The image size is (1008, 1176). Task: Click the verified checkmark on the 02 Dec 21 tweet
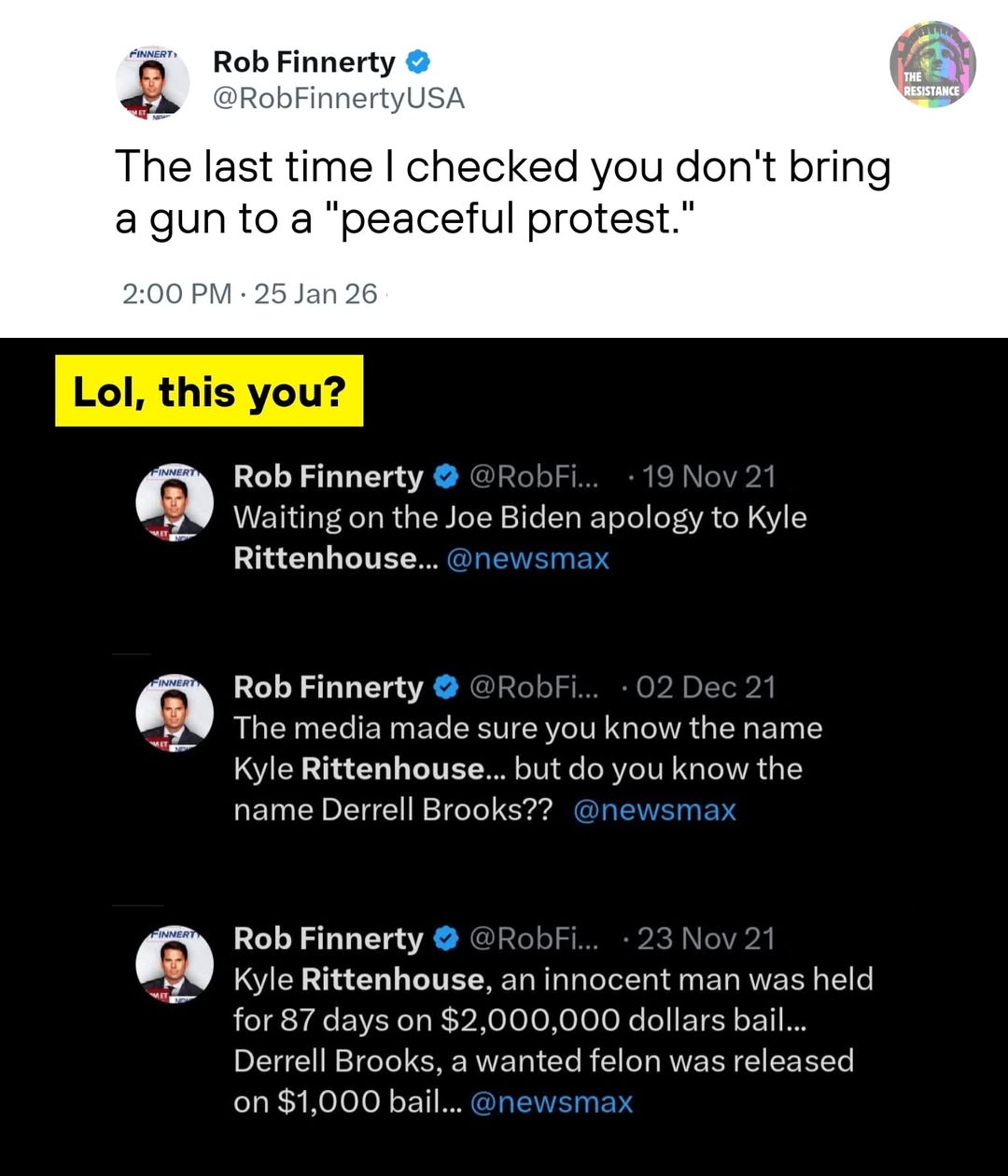point(446,687)
